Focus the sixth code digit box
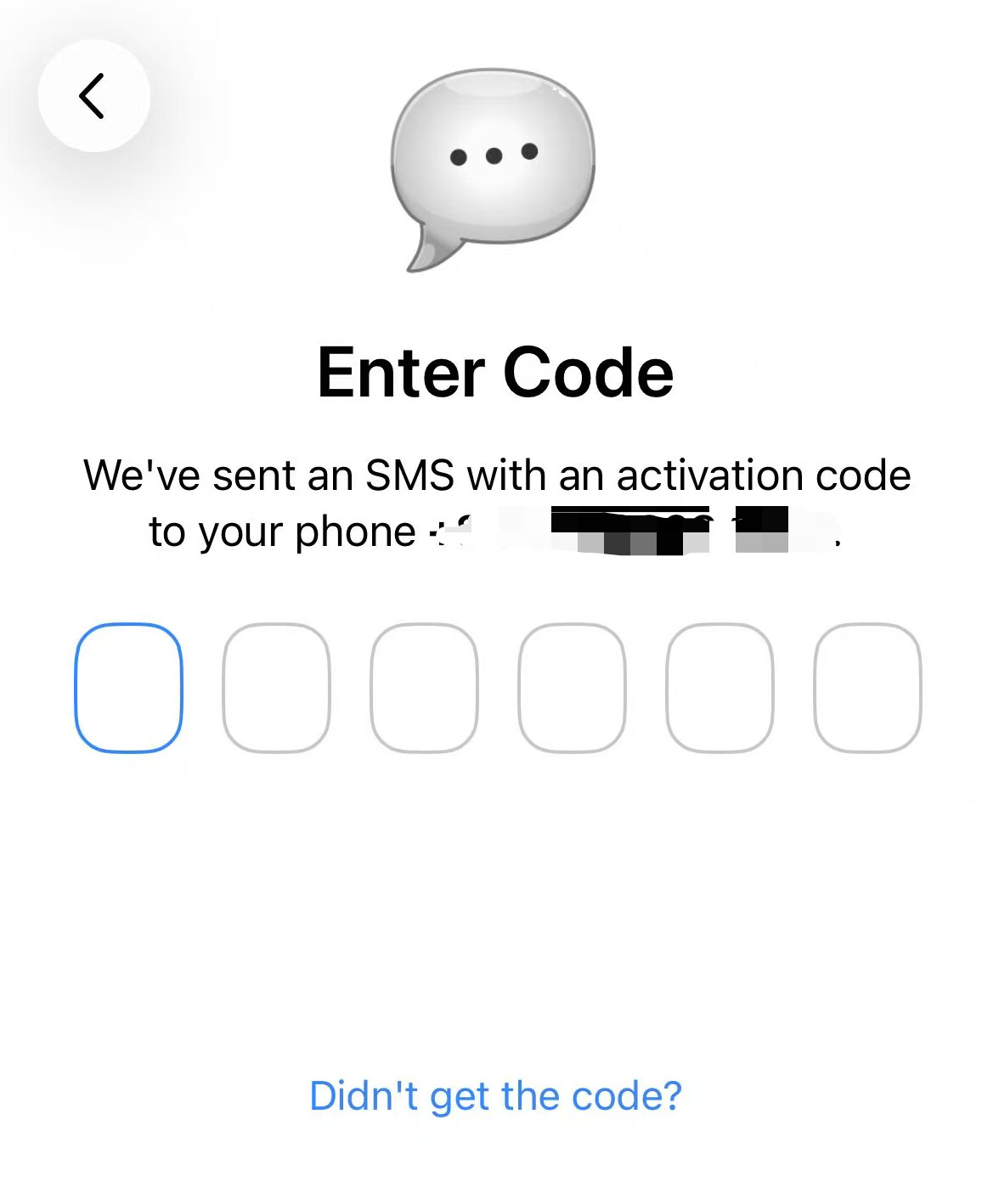 click(867, 688)
